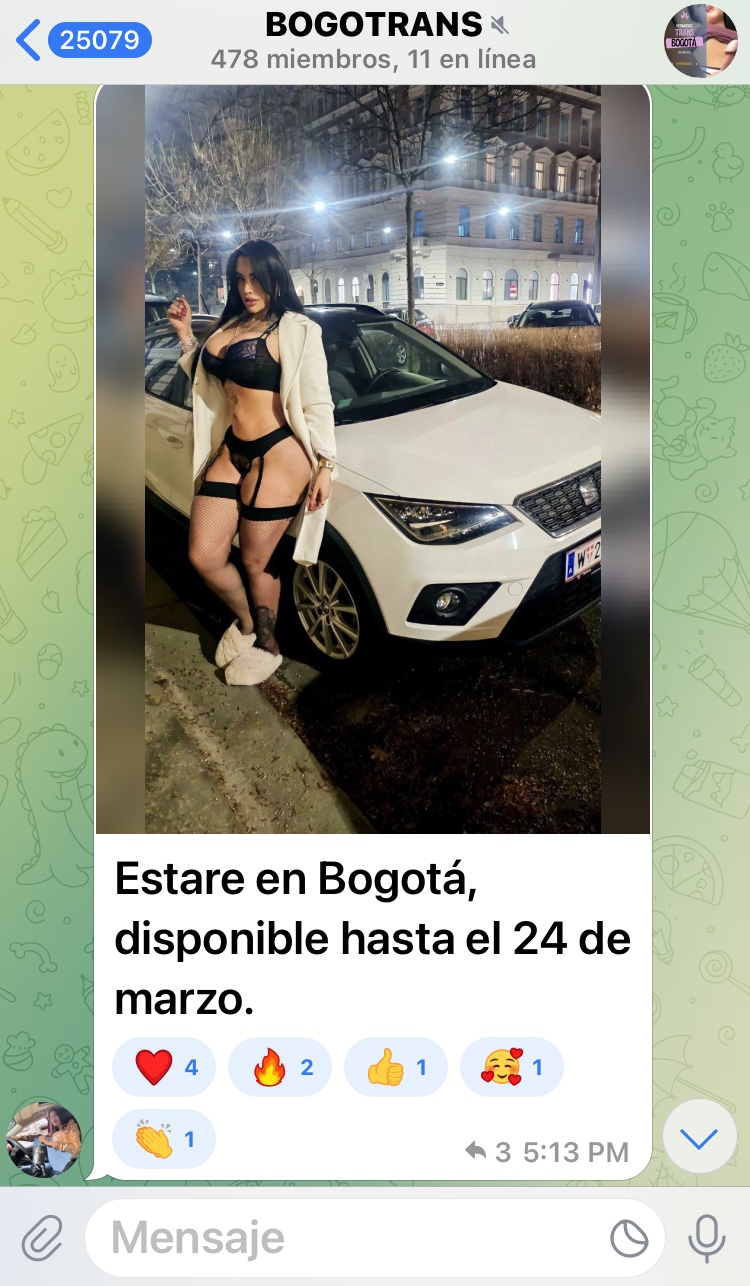750x1286 pixels.
Task: Focus the Mensaje text field
Action: tap(350, 1239)
